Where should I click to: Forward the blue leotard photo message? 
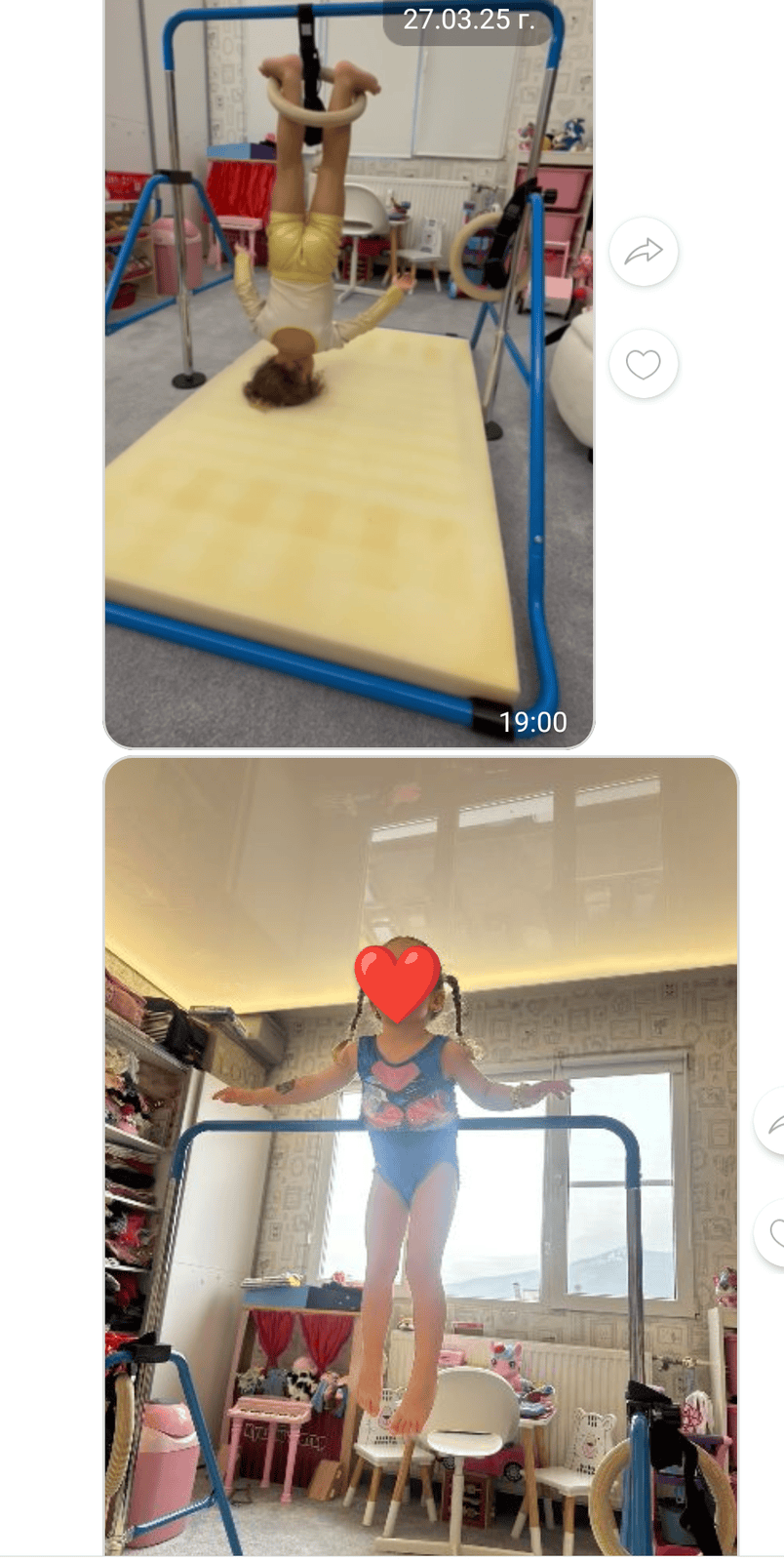click(772, 1122)
